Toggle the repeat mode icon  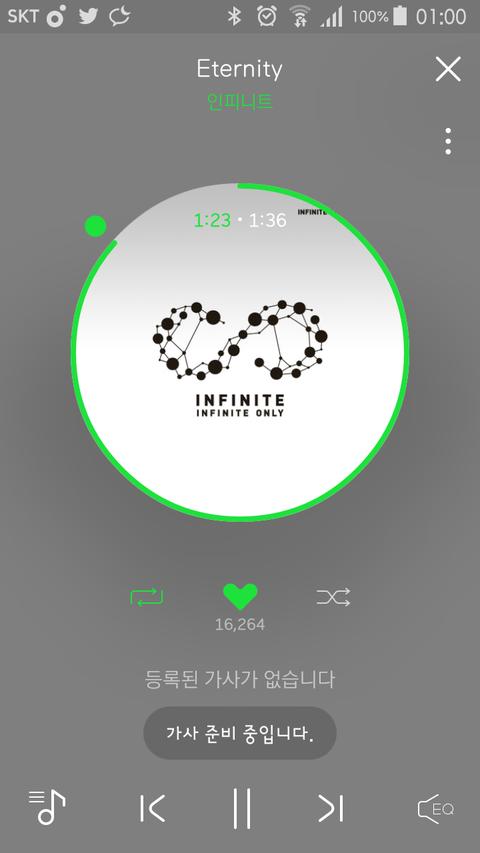pos(147,597)
